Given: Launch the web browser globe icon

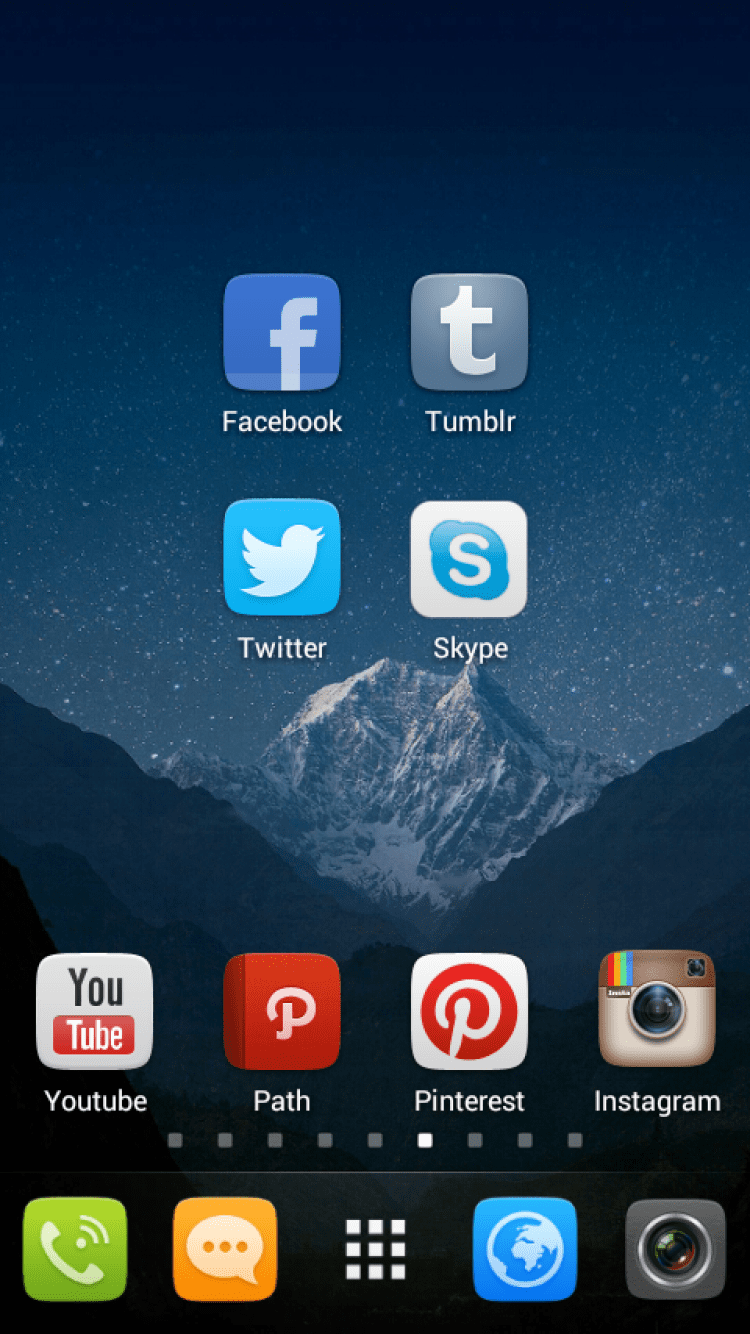Looking at the screenshot, I should tap(525, 1249).
